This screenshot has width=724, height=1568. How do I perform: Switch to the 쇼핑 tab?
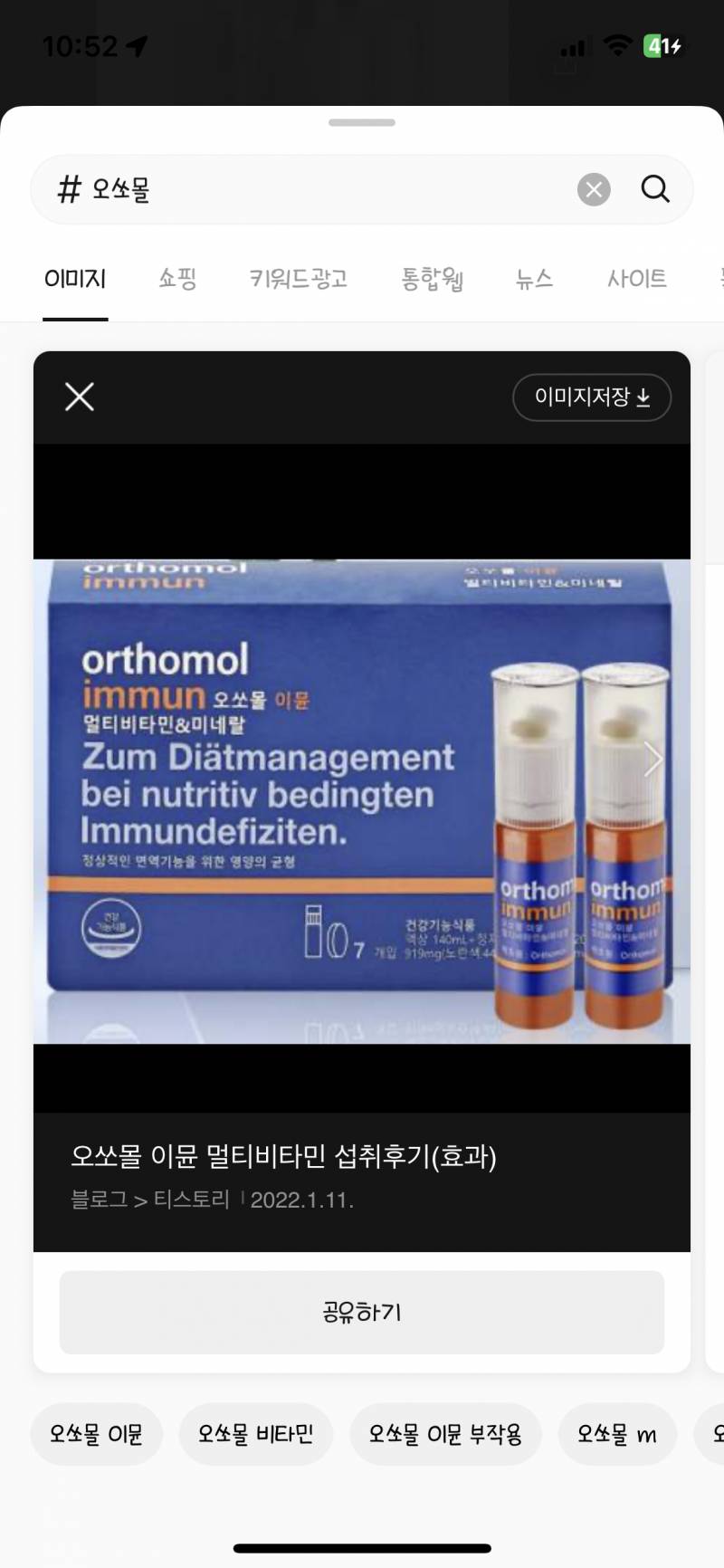tap(177, 279)
